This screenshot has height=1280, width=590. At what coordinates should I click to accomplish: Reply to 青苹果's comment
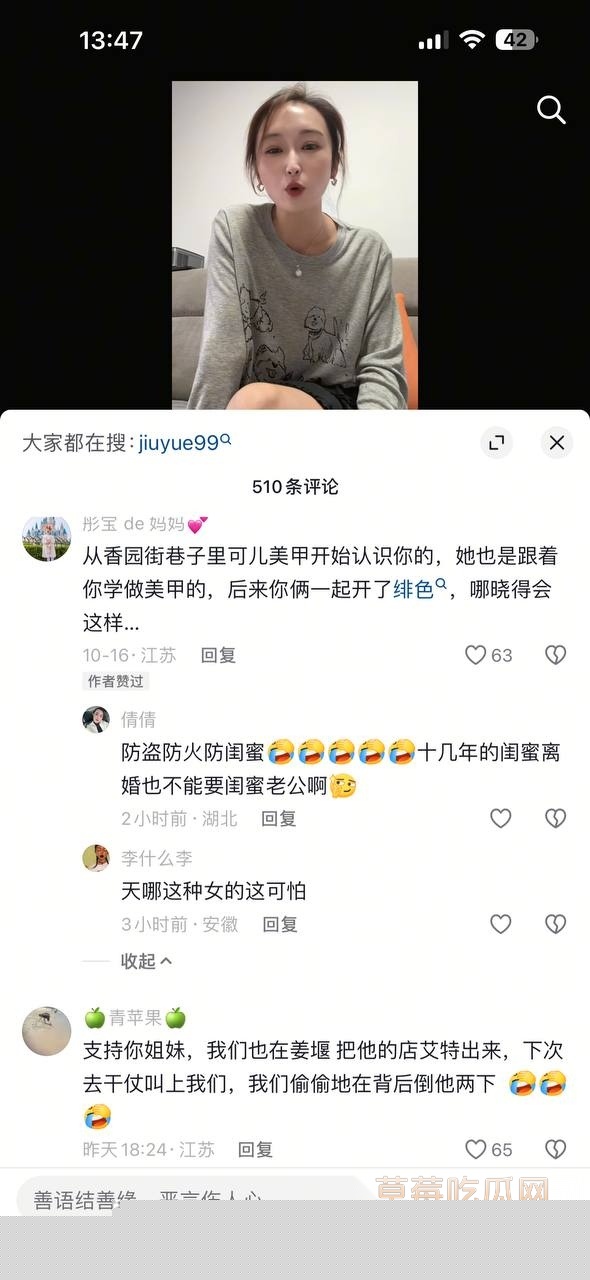coord(255,1150)
